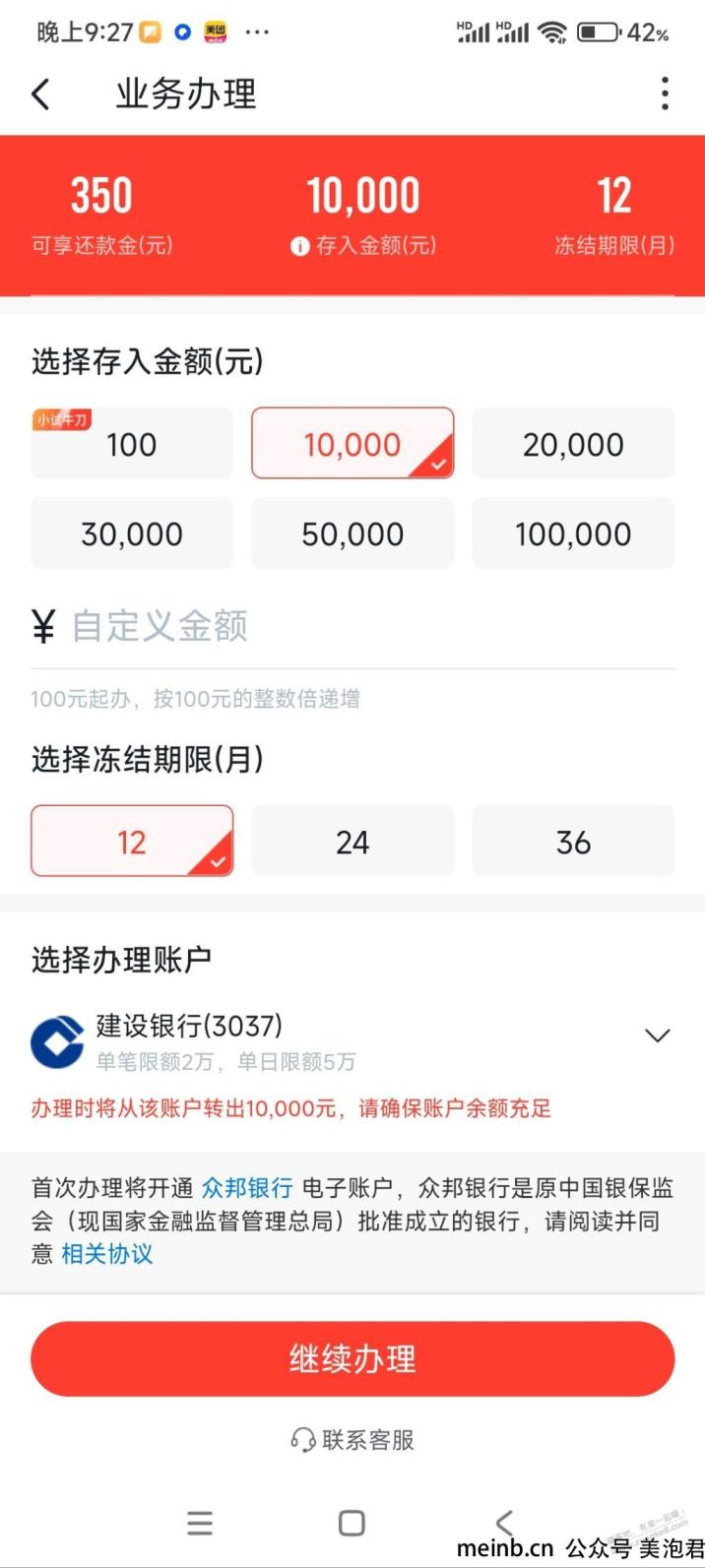Tap the 继续办理 button
The image size is (705, 1568).
(x=352, y=1359)
